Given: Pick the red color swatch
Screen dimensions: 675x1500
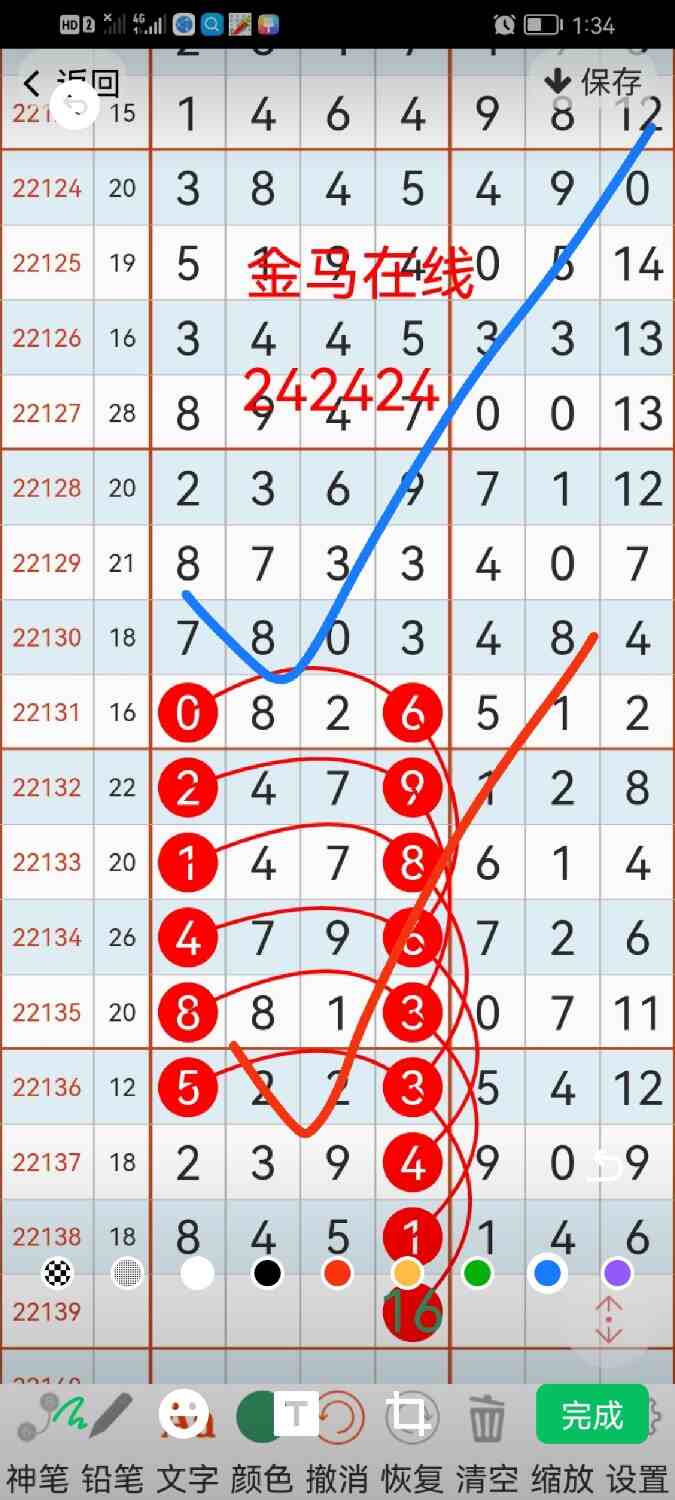Looking at the screenshot, I should click(337, 1273).
